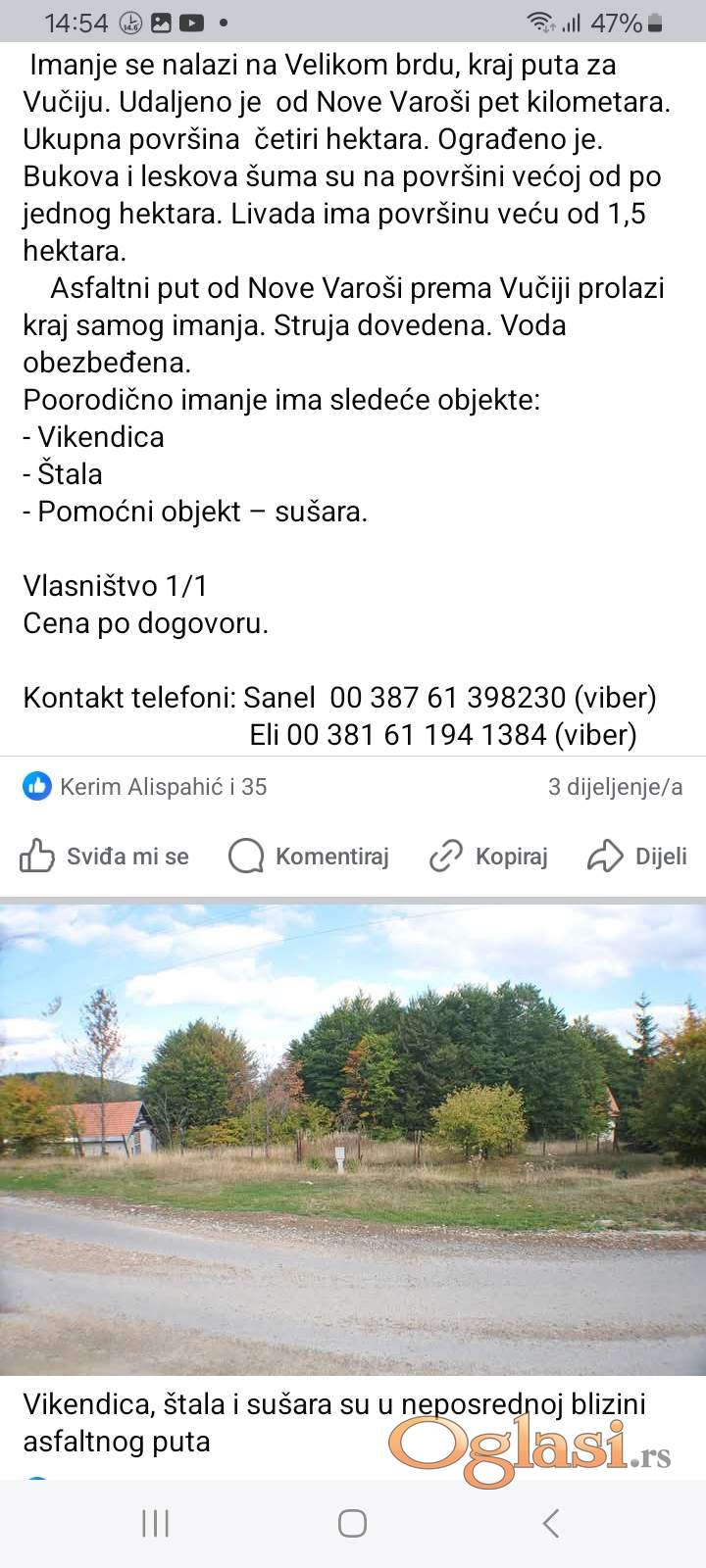Tap Komentiraj to comment on the post

pyautogui.click(x=309, y=857)
